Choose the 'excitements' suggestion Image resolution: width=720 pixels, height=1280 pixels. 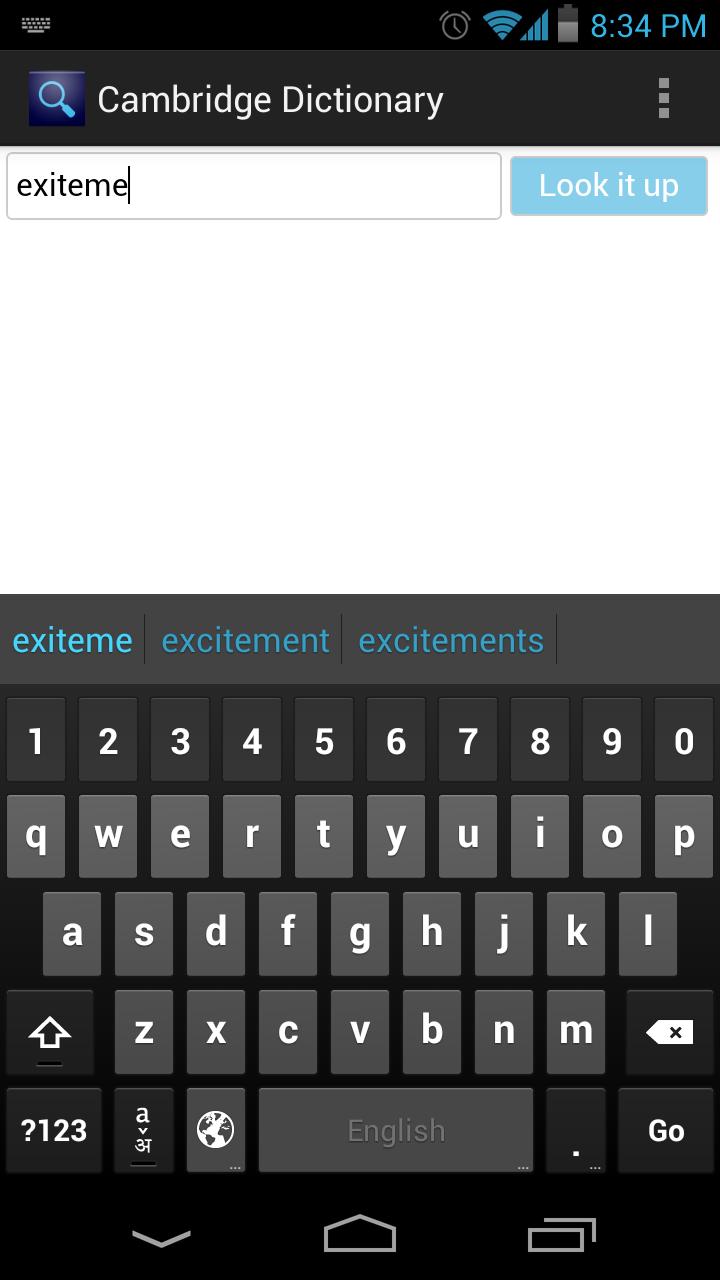[450, 640]
